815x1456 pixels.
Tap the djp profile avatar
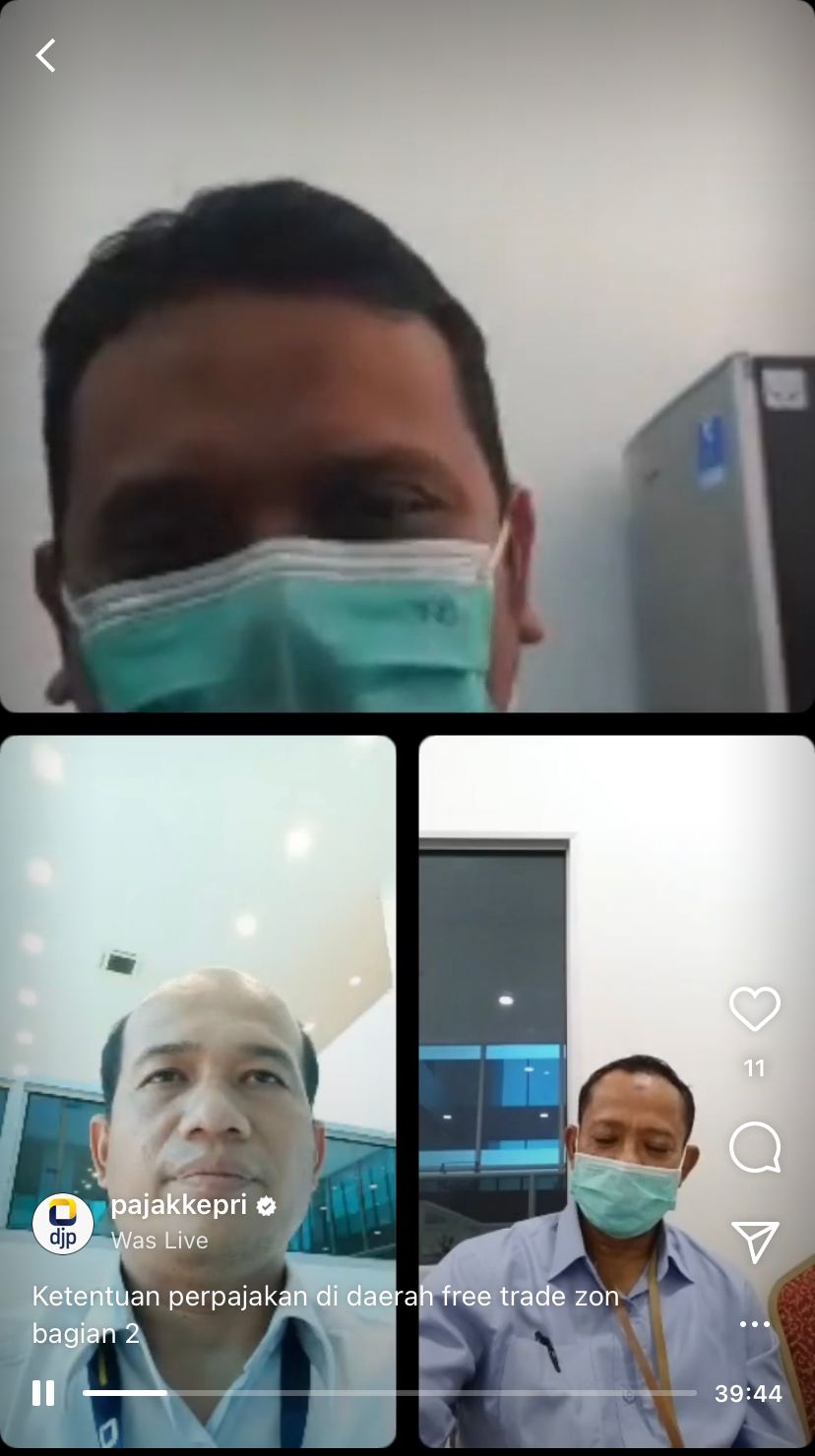tap(63, 1225)
